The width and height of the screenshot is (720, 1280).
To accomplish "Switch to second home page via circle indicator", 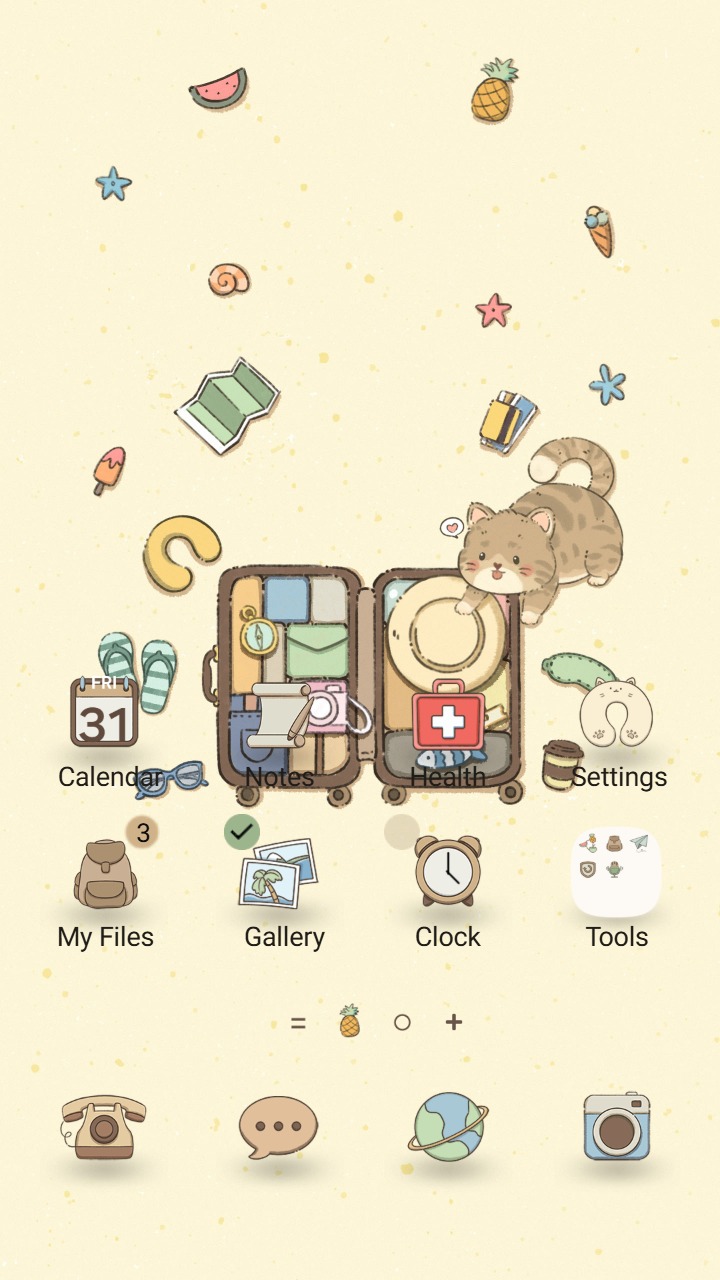I will [403, 1022].
